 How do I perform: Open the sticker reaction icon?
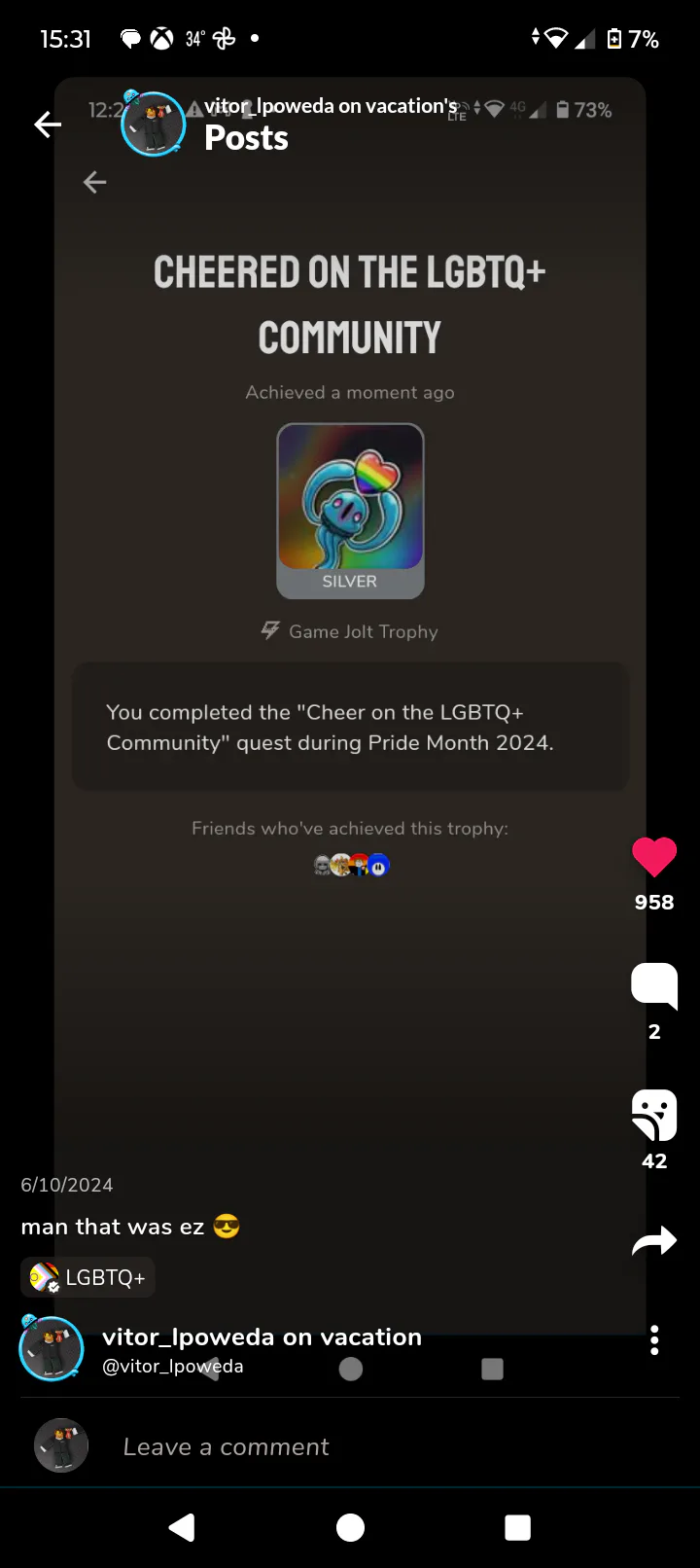tap(654, 1115)
